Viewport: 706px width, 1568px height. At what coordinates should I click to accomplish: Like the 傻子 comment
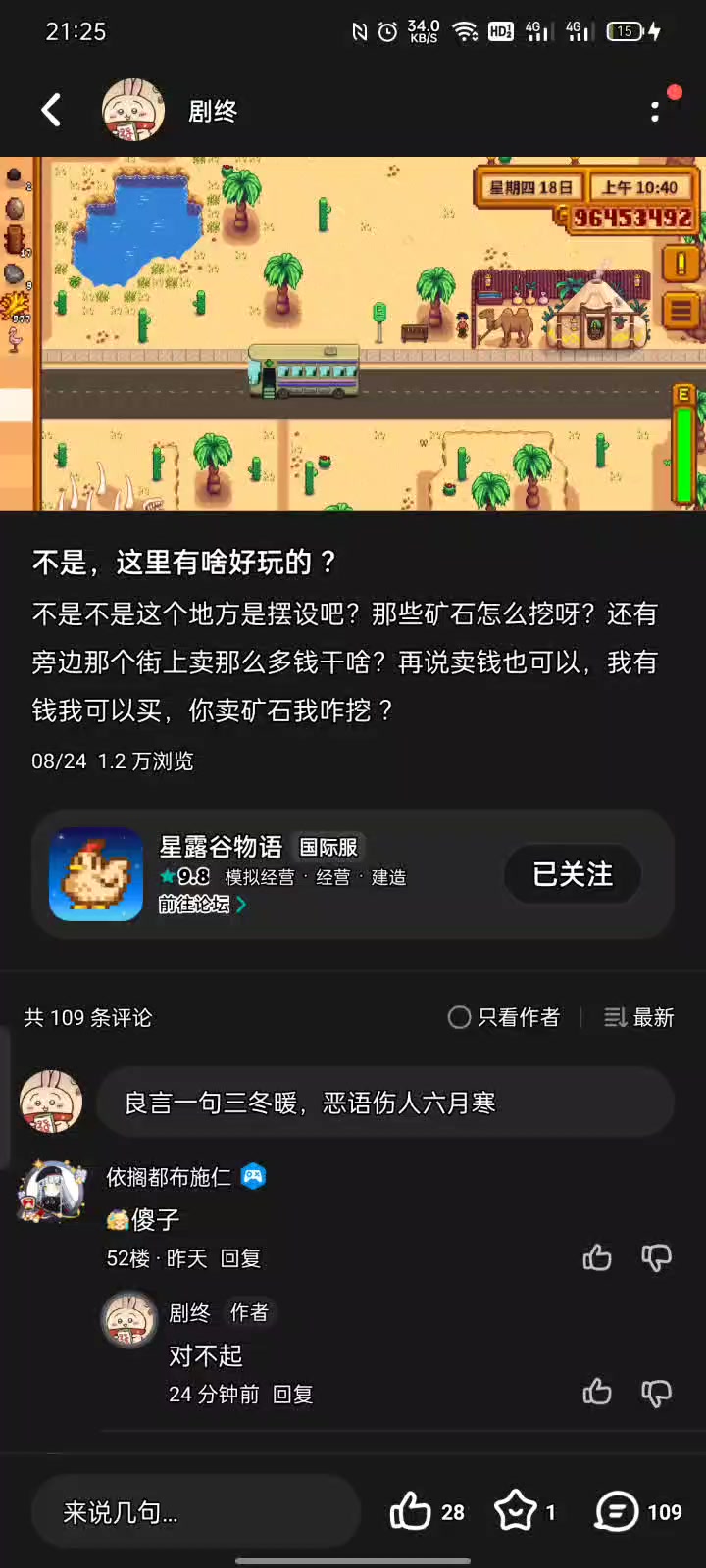pyautogui.click(x=597, y=1257)
